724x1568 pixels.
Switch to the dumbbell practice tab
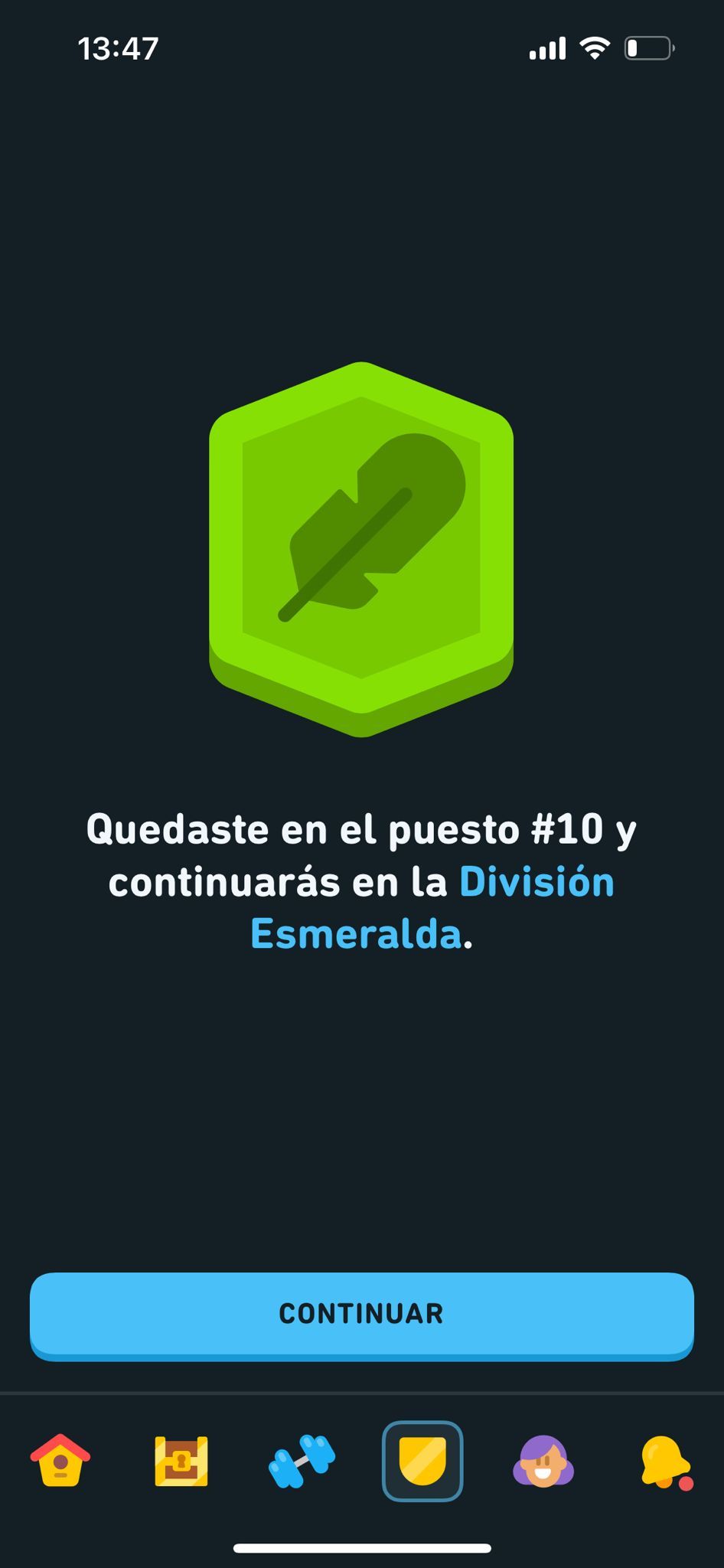point(302,1460)
